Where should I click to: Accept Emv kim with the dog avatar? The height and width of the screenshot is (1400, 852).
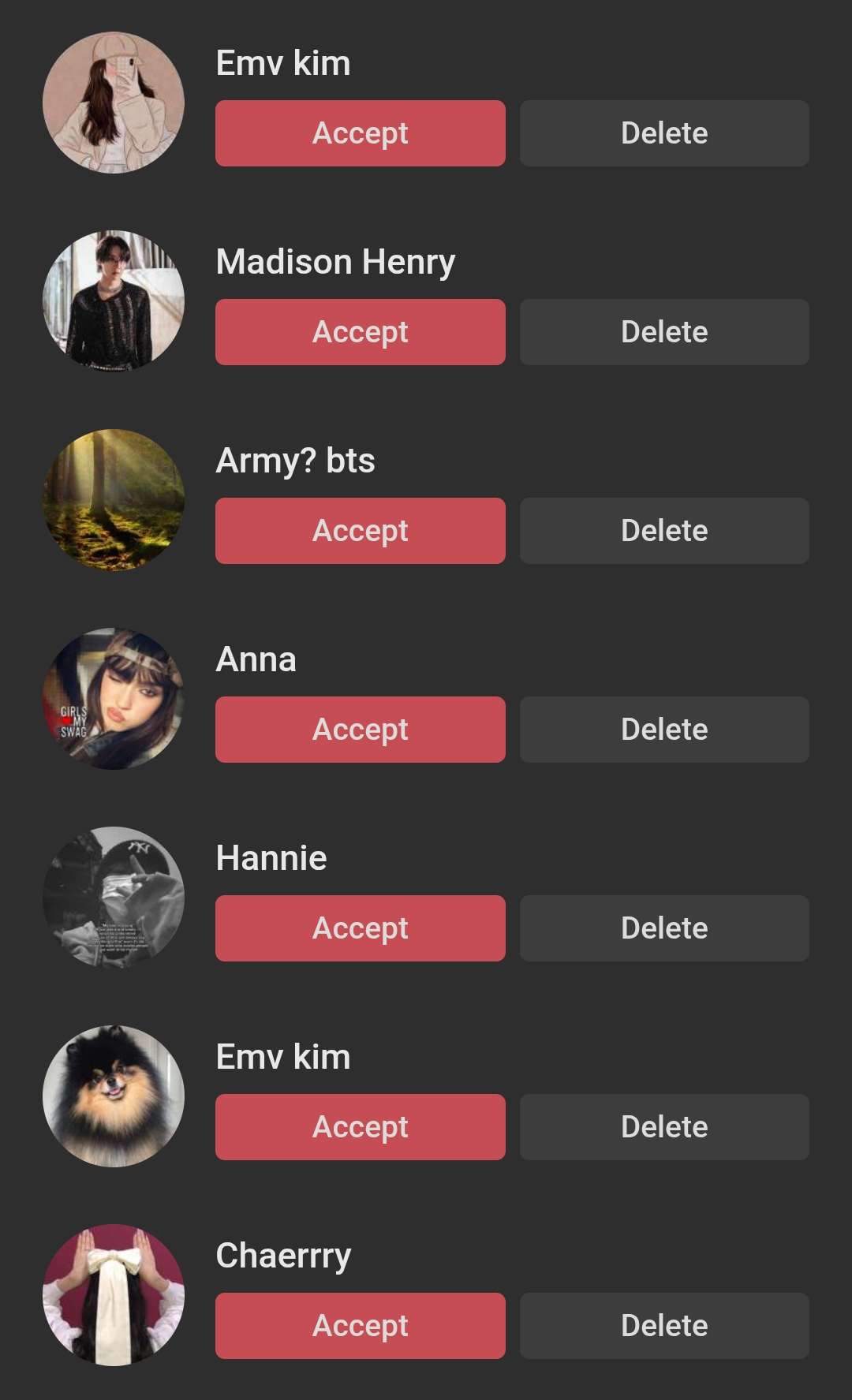pos(360,1127)
